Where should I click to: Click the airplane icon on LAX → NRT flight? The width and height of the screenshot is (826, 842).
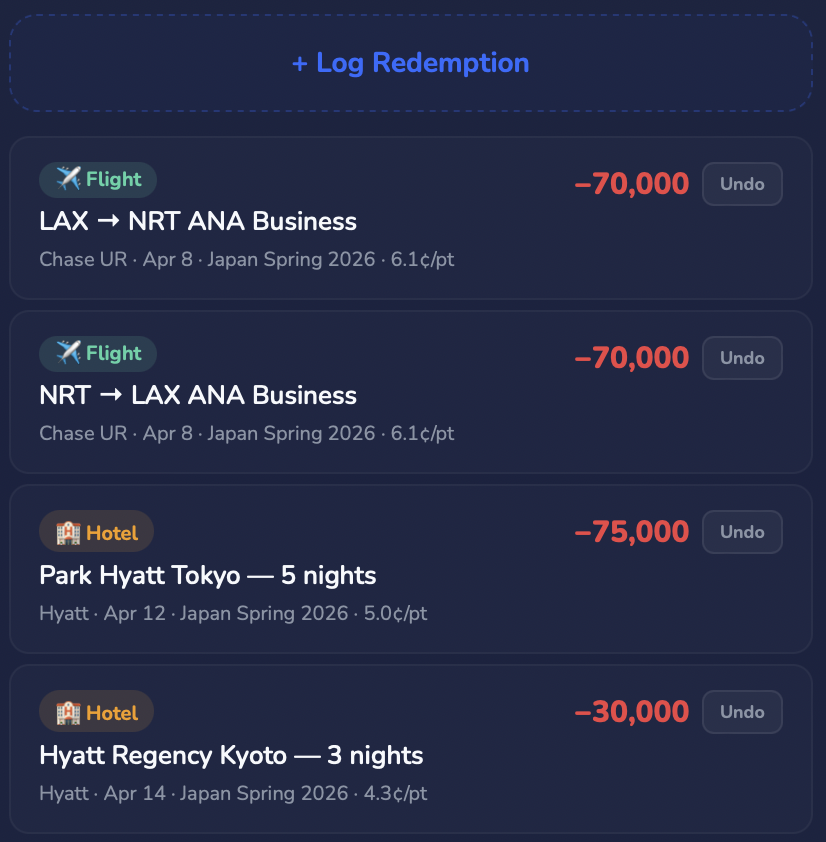point(67,180)
